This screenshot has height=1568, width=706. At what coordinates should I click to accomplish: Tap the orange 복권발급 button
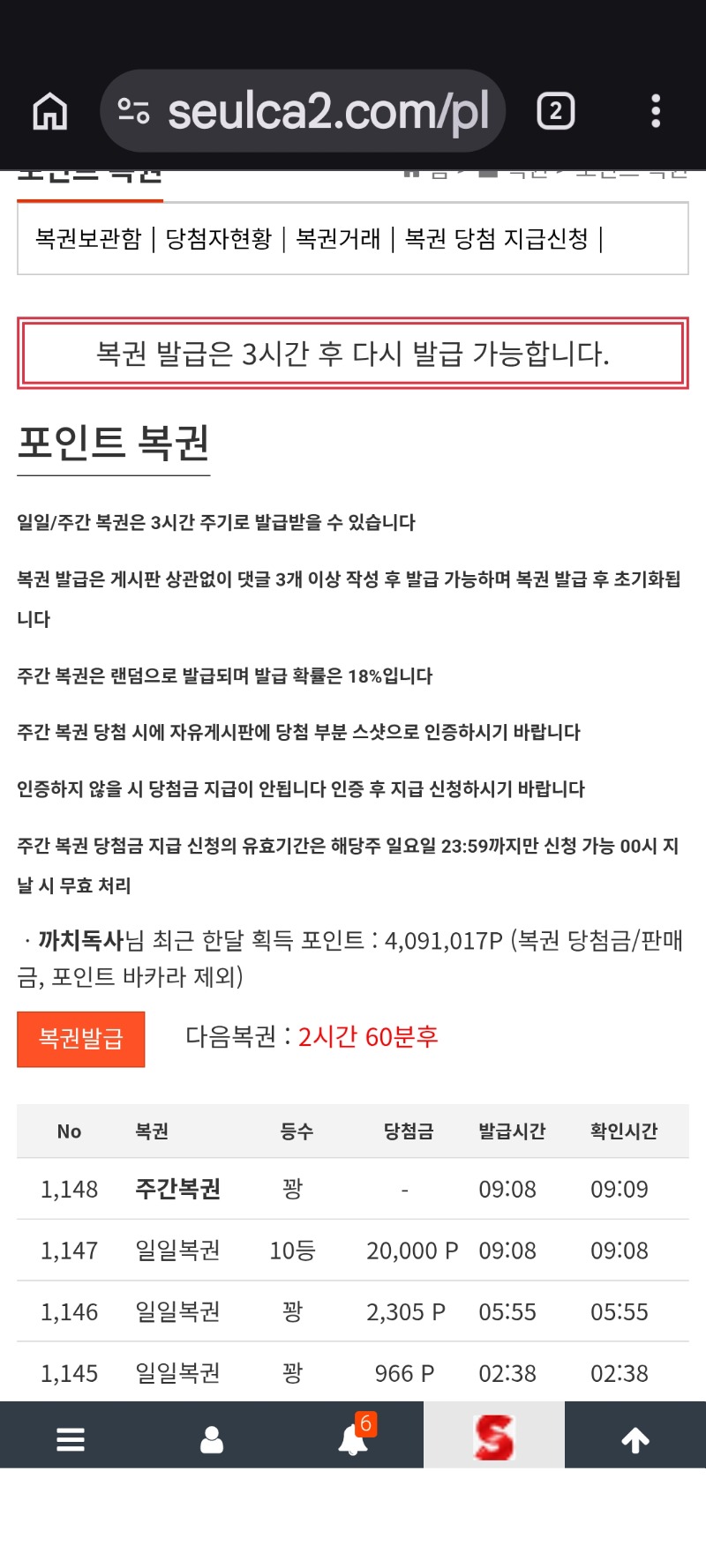point(80,1039)
